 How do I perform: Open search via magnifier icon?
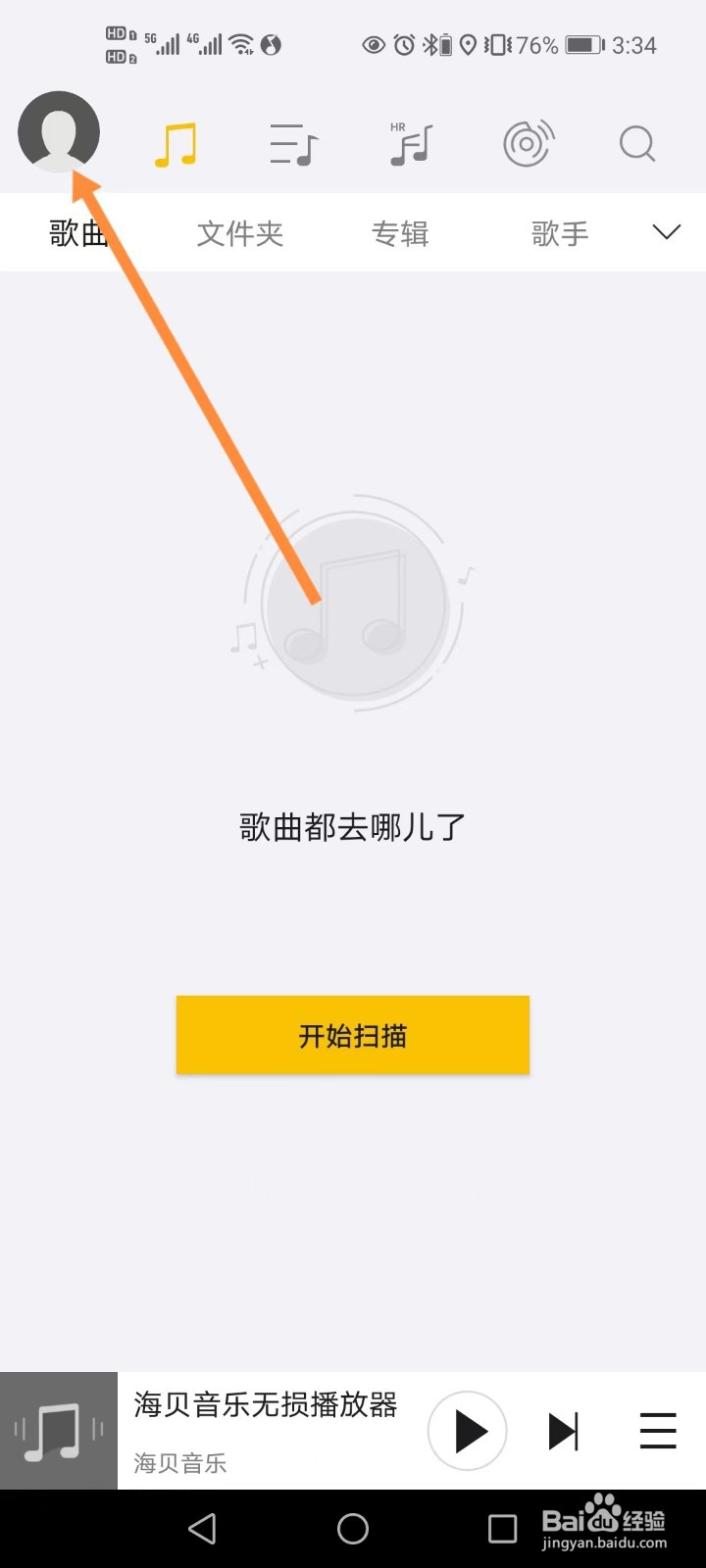[637, 143]
